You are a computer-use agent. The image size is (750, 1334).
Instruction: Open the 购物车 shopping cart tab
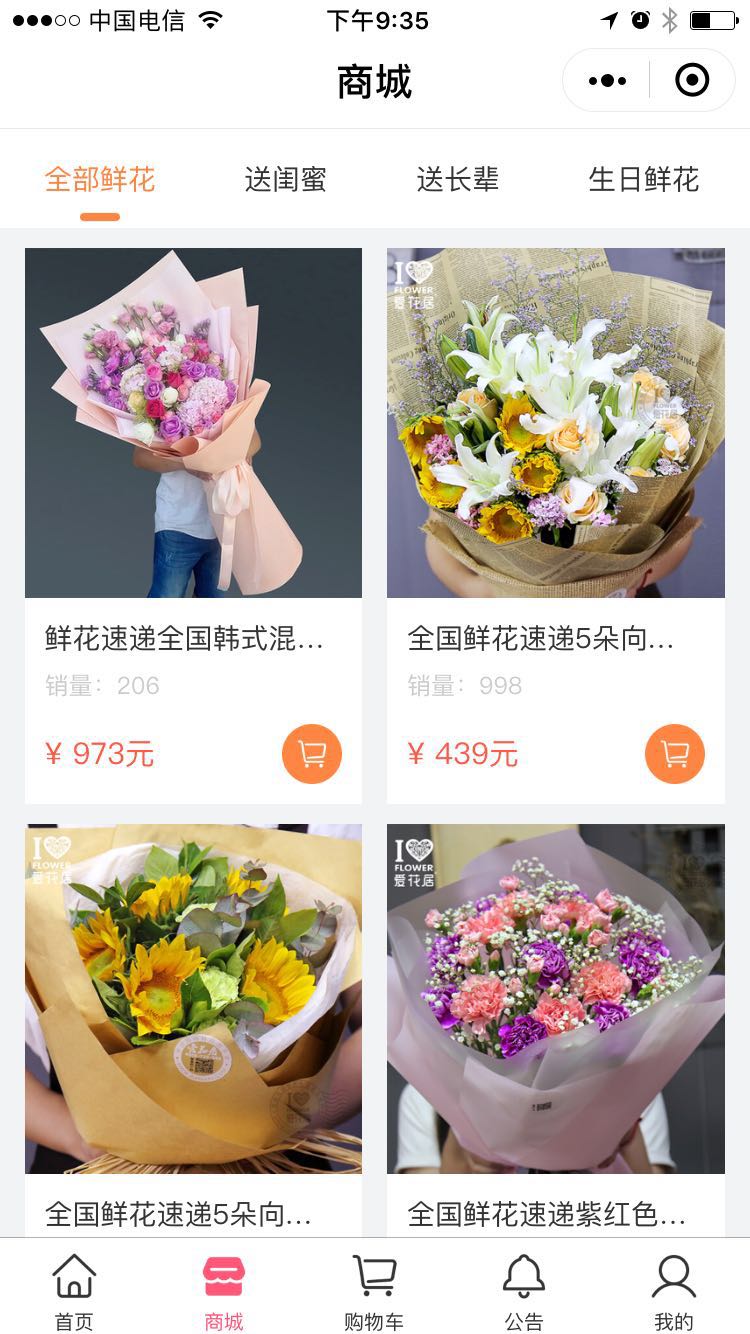[374, 1290]
